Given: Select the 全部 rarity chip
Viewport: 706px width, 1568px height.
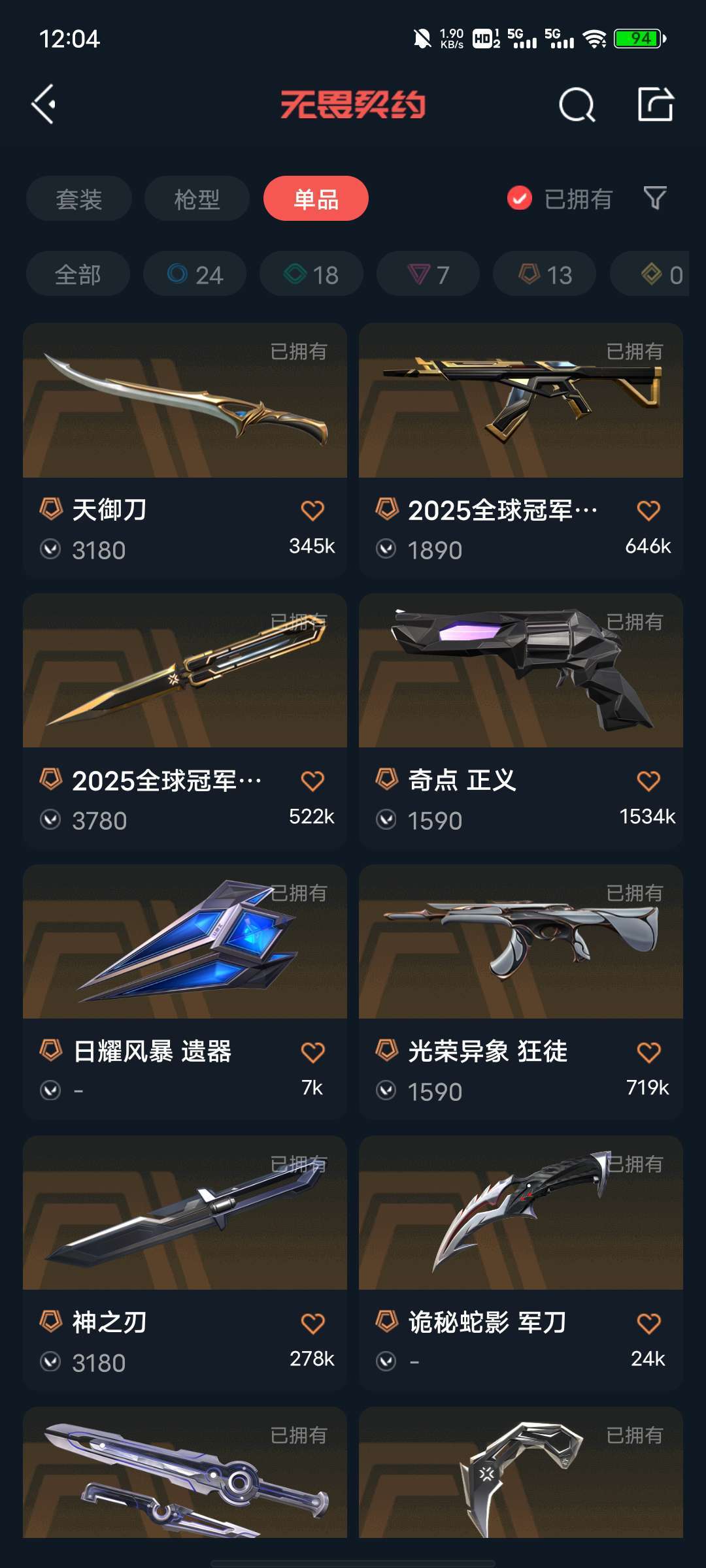Looking at the screenshot, I should (78, 274).
